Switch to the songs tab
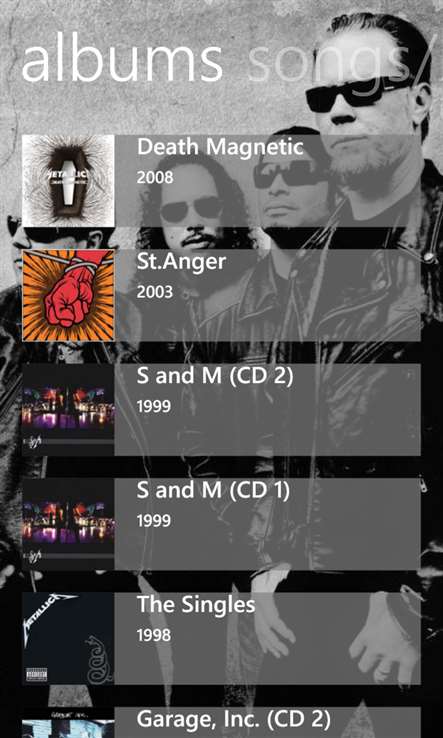This screenshot has width=443, height=738. tap(339, 65)
